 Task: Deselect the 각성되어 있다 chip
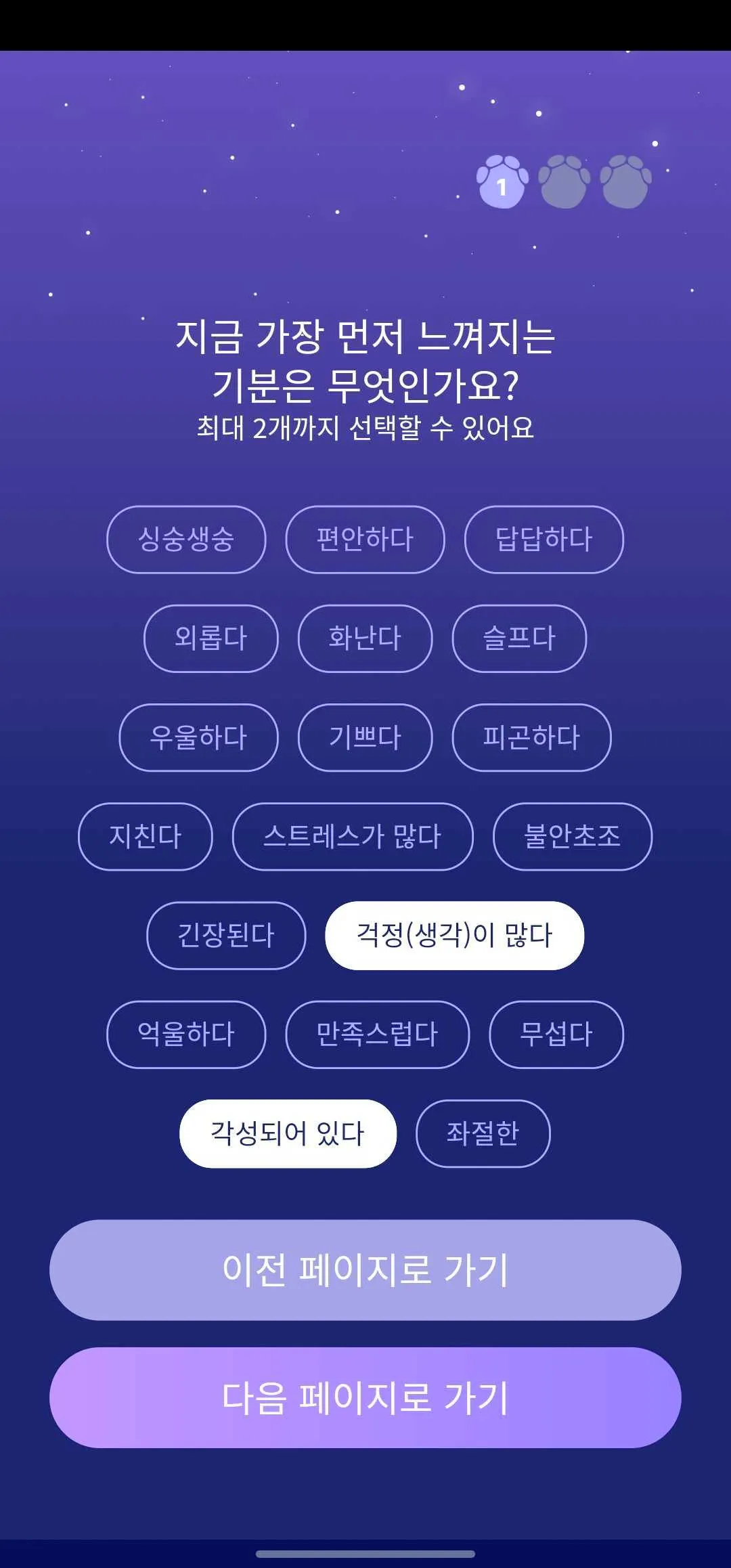pyautogui.click(x=288, y=1133)
